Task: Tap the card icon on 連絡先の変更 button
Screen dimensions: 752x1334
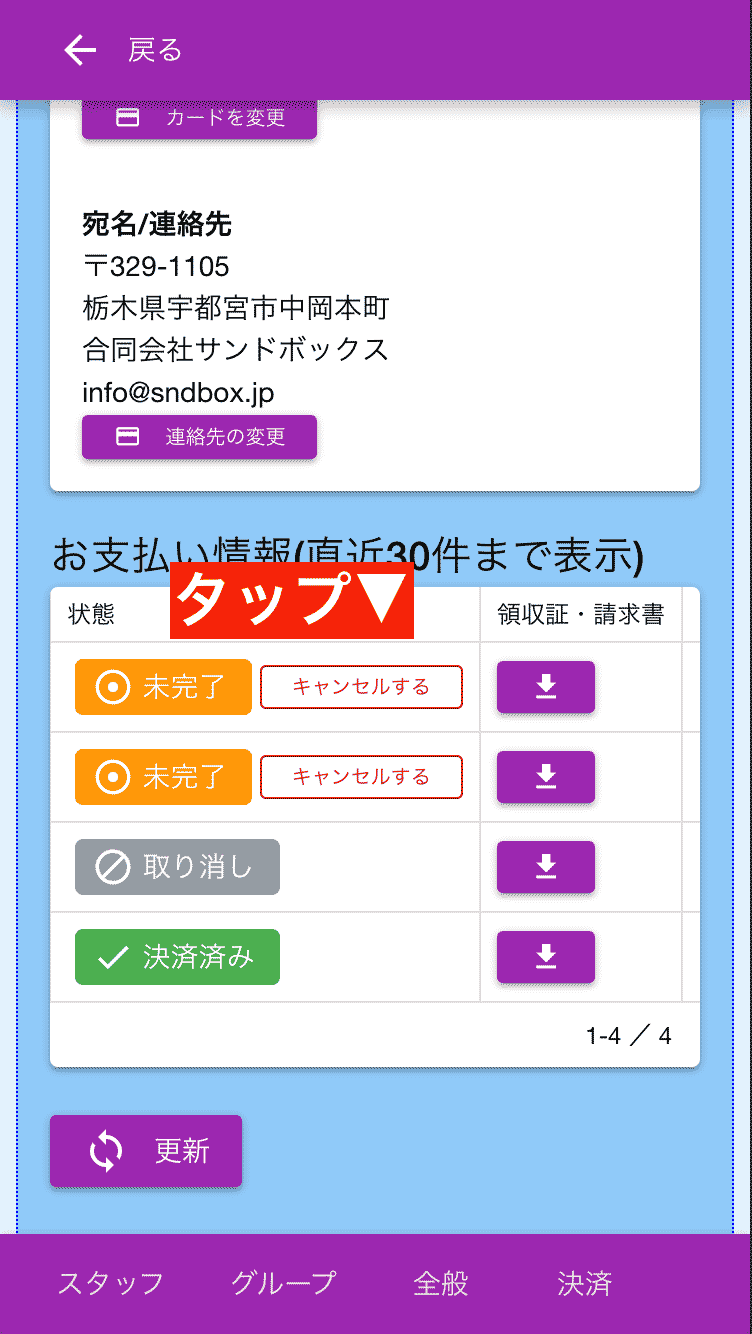Action: 127,436
